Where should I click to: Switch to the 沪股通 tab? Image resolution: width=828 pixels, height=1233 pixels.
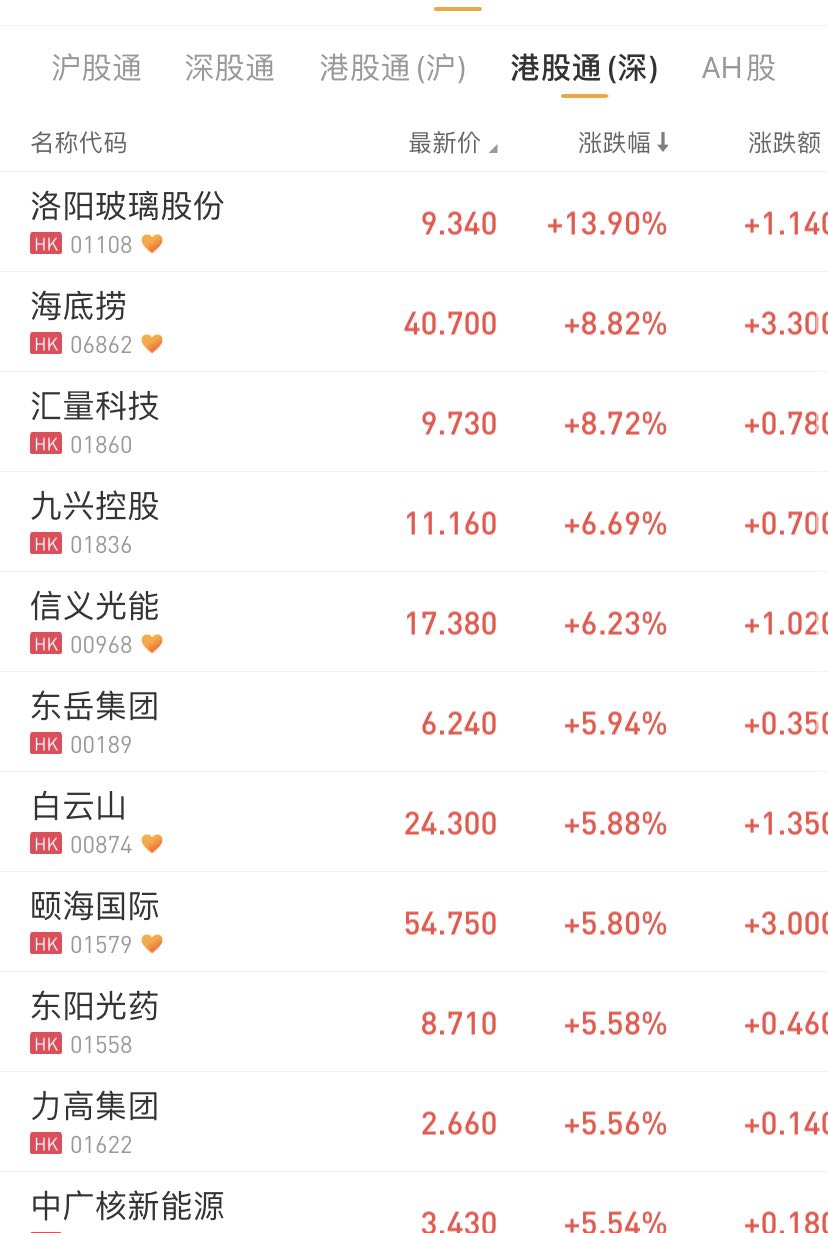(x=97, y=68)
